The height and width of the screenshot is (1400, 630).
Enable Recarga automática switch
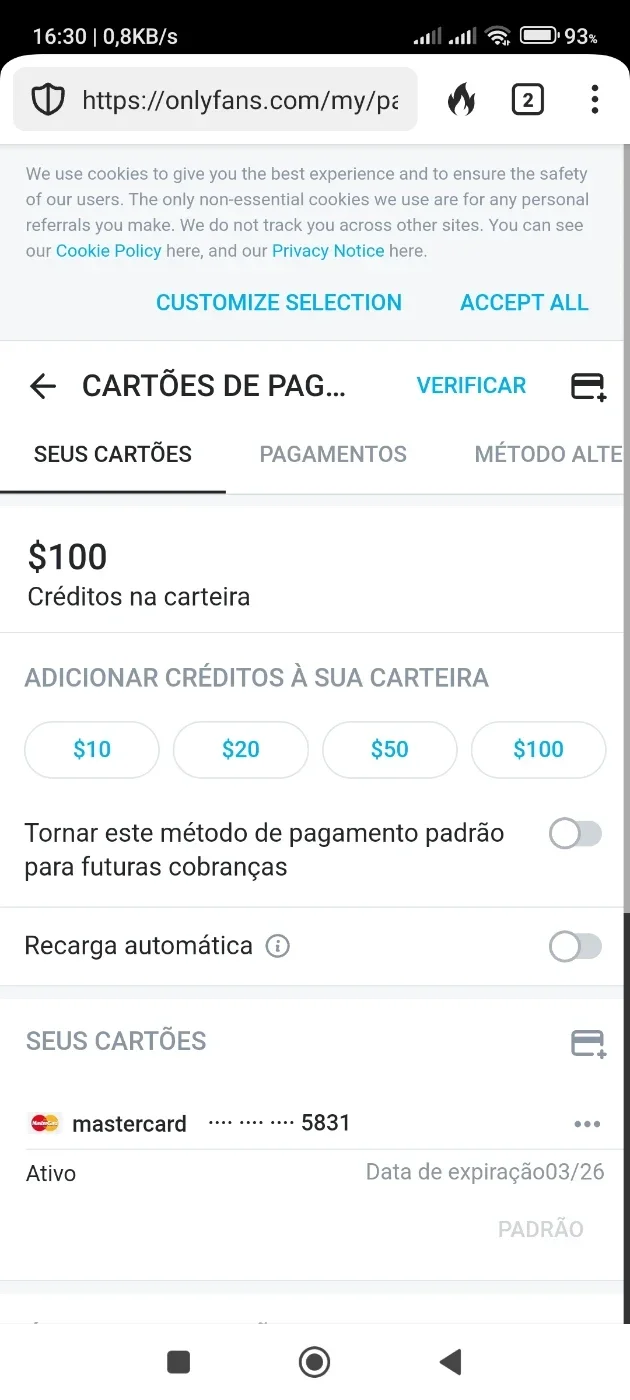click(575, 947)
